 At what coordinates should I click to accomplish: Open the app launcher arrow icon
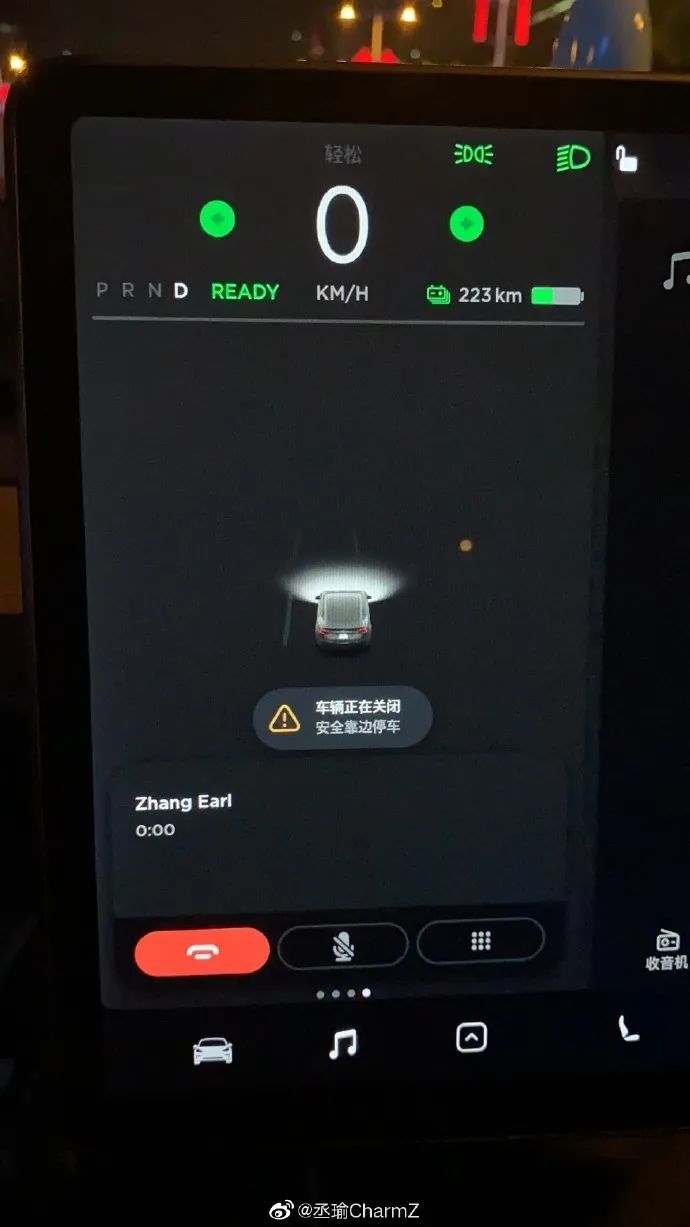pyautogui.click(x=471, y=1038)
